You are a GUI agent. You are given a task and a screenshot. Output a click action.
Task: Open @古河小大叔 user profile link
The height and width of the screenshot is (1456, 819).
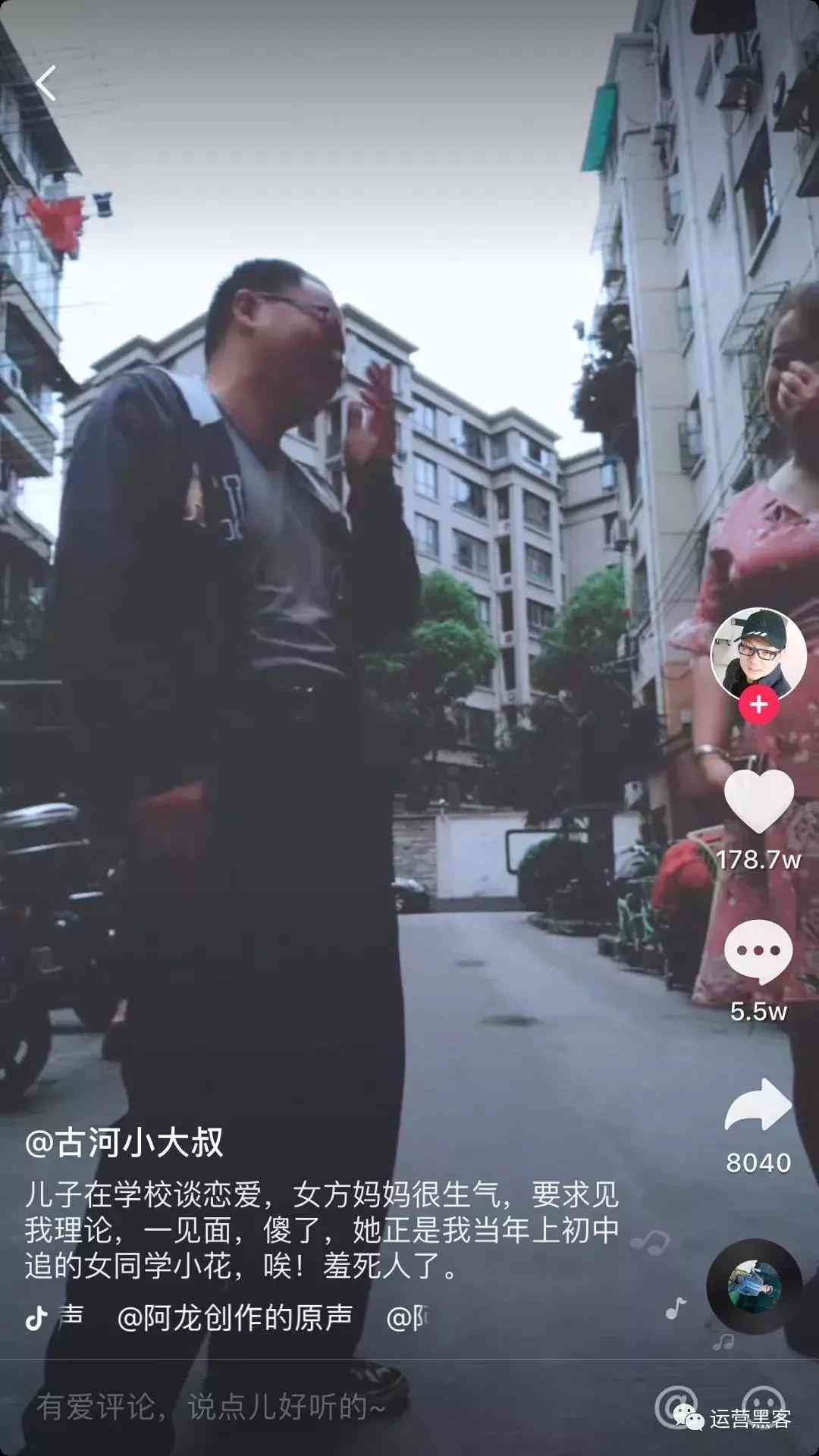click(x=124, y=1143)
